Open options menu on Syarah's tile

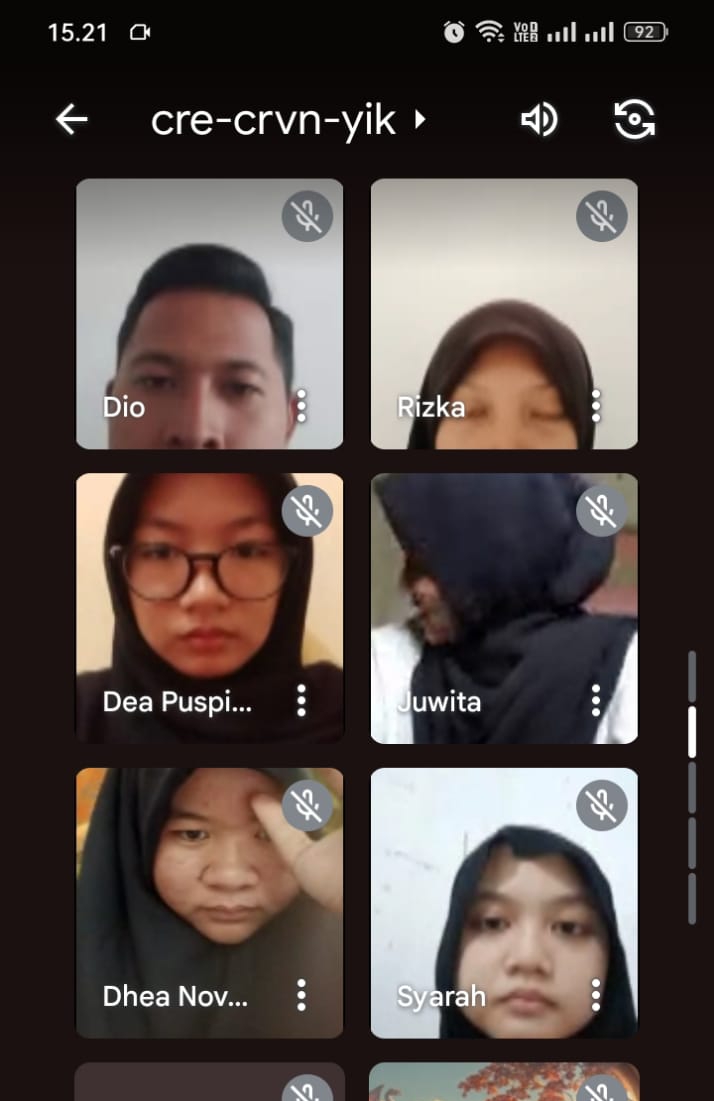coord(596,995)
